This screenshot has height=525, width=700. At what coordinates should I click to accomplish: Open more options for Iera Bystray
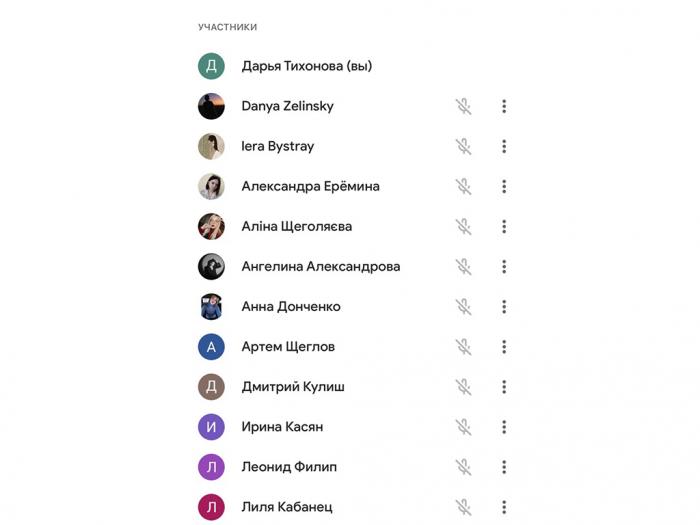504,146
